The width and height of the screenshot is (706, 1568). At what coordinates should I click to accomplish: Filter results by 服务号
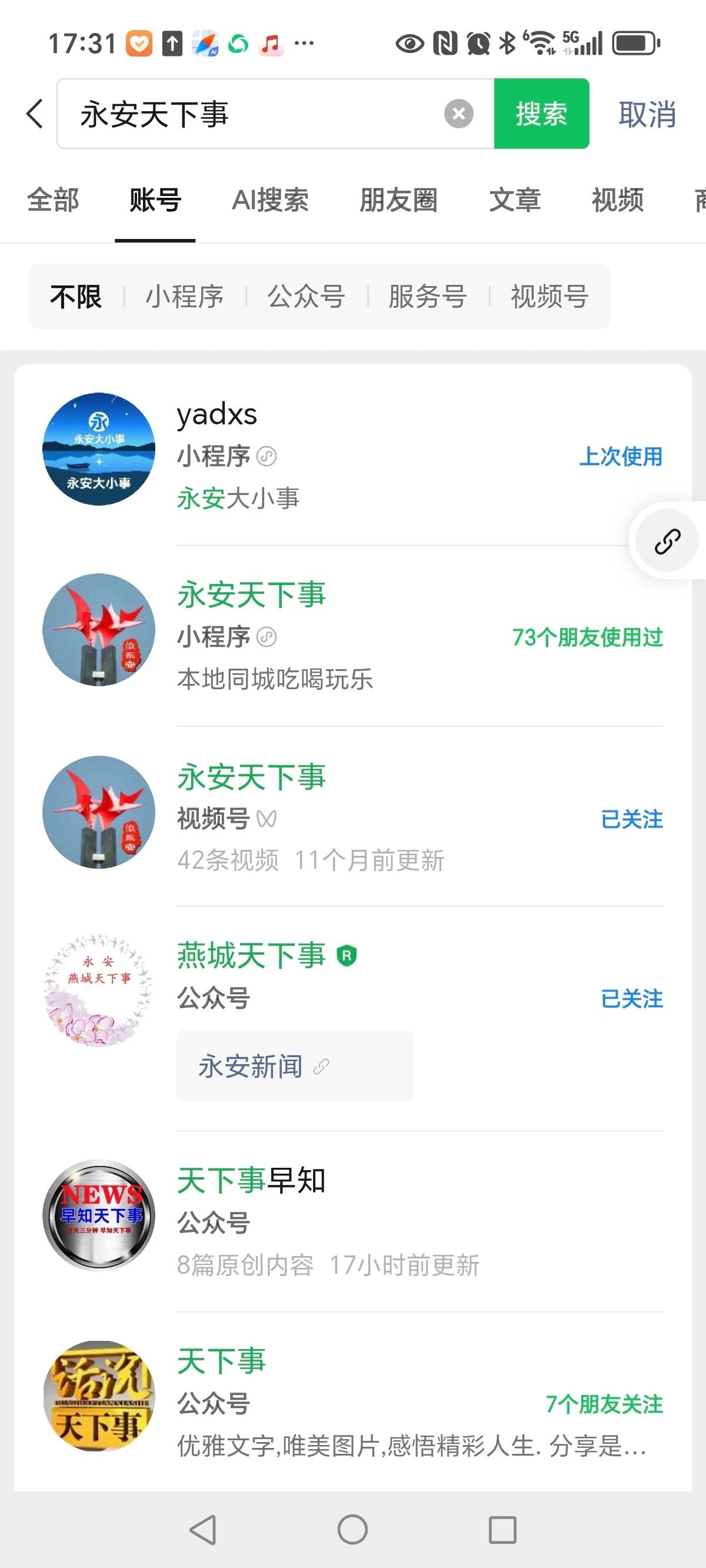tap(427, 297)
